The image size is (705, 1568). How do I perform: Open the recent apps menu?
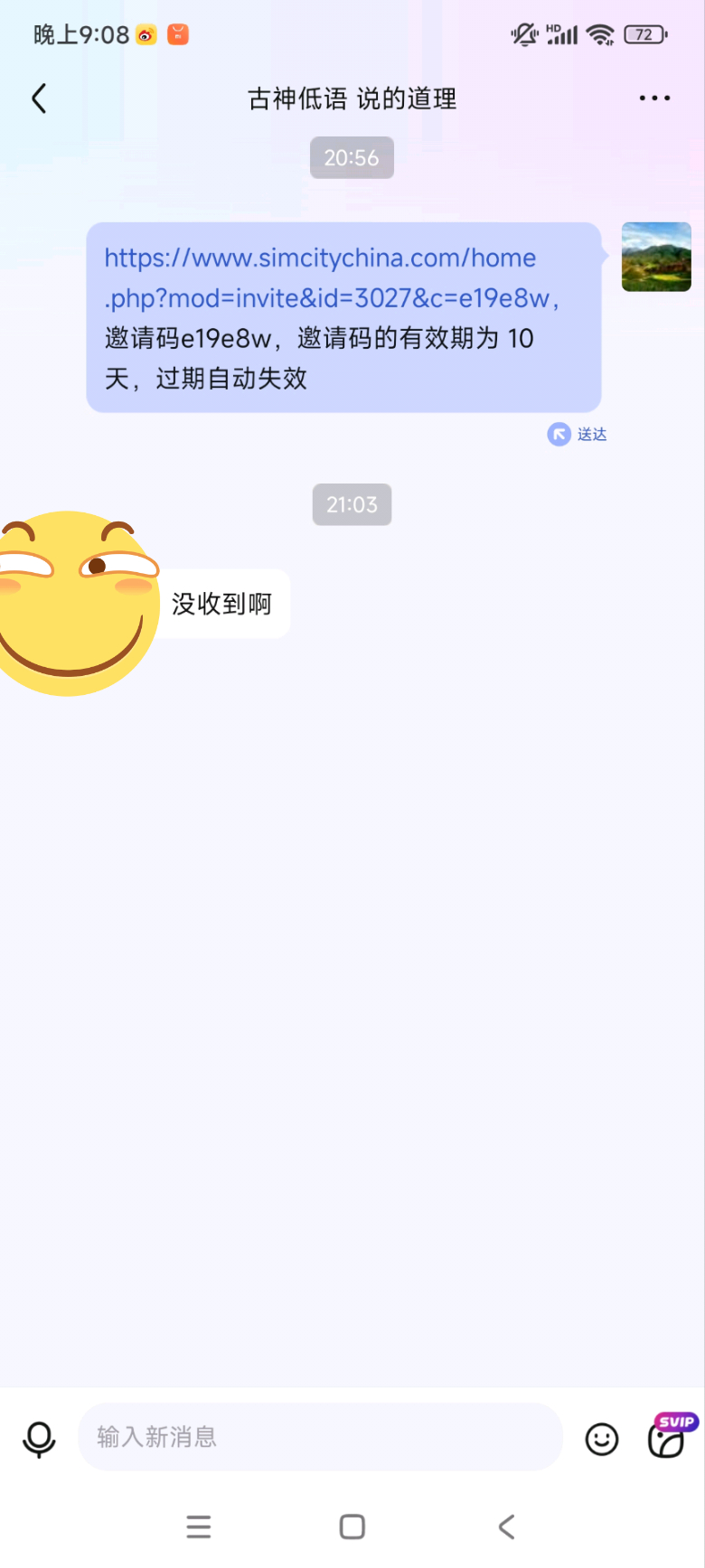[199, 1527]
